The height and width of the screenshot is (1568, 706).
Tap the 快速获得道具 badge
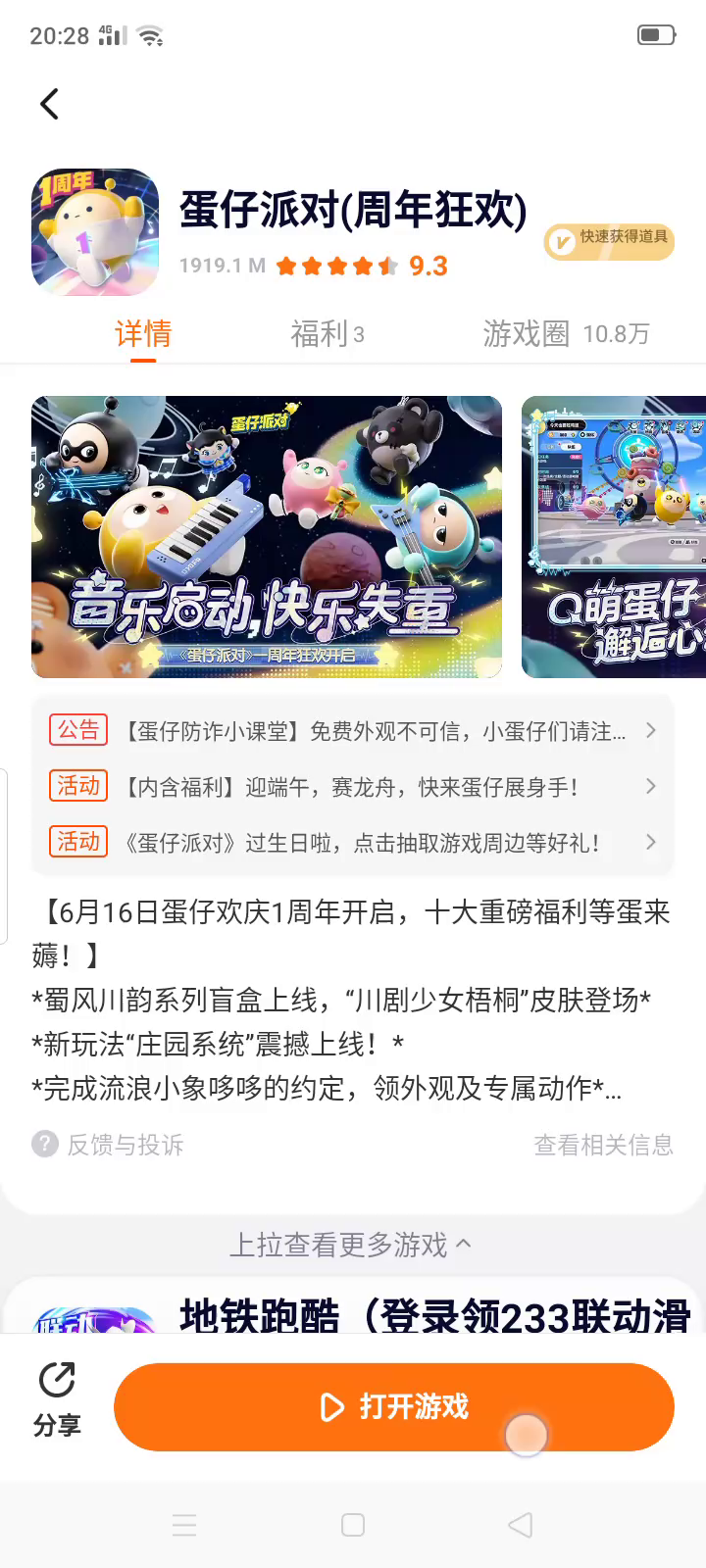click(609, 241)
